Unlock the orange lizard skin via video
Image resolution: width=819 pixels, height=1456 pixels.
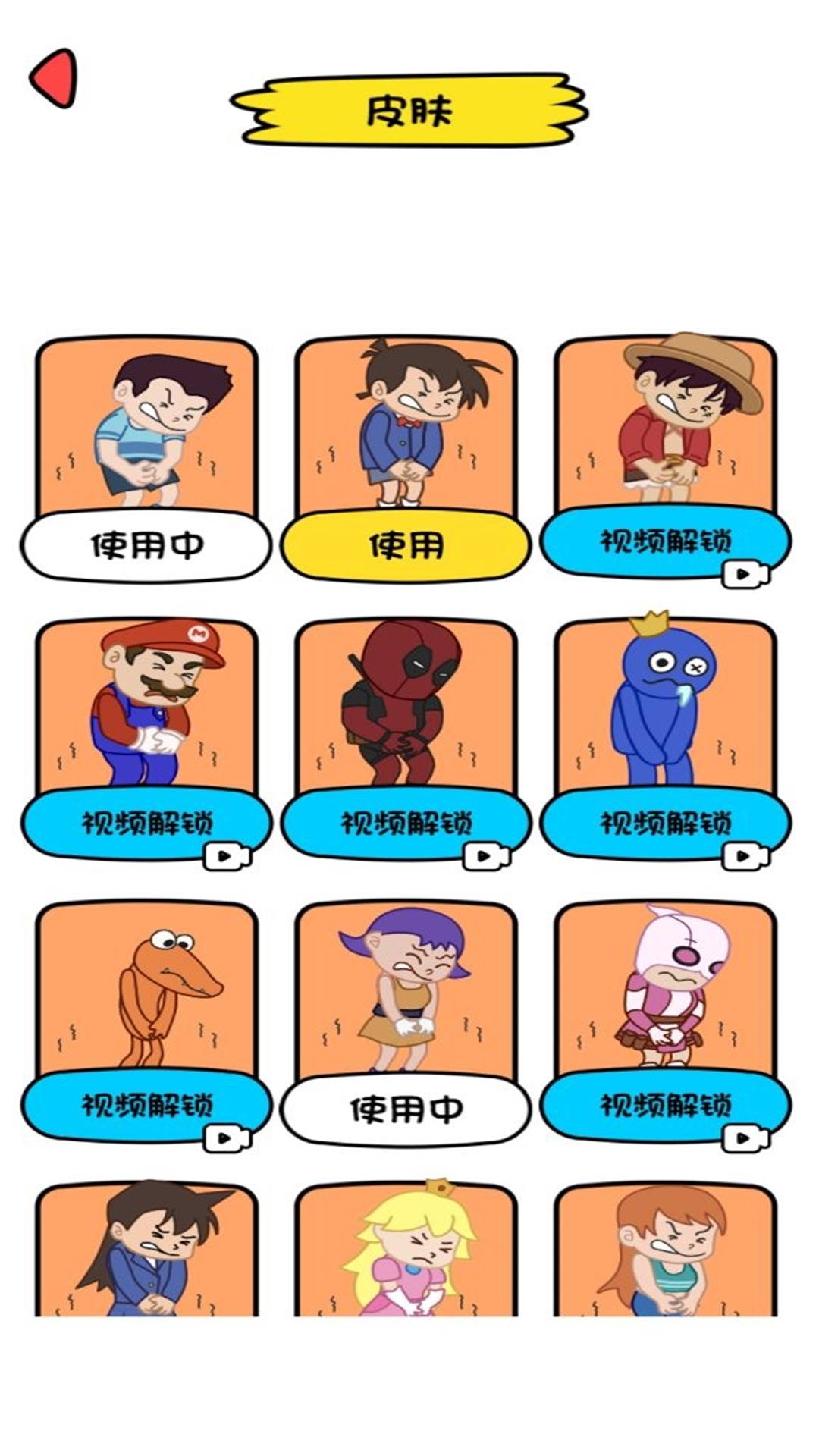point(146,1106)
